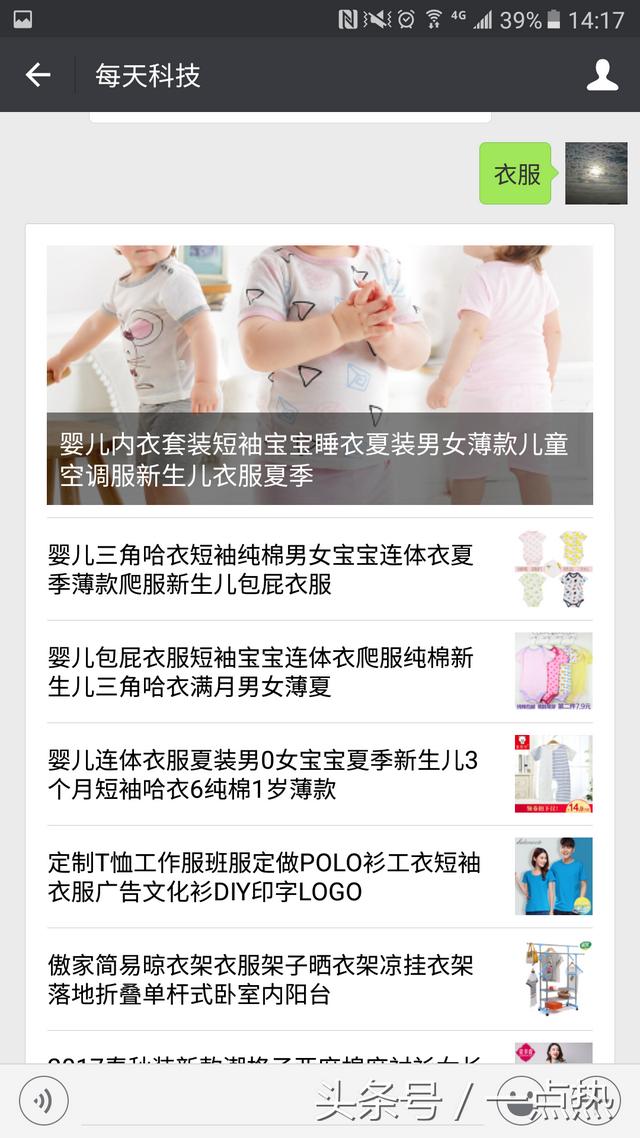The width and height of the screenshot is (640, 1138).
Task: Tap the sender avatar beside 衣服 message
Action: pyautogui.click(x=596, y=173)
